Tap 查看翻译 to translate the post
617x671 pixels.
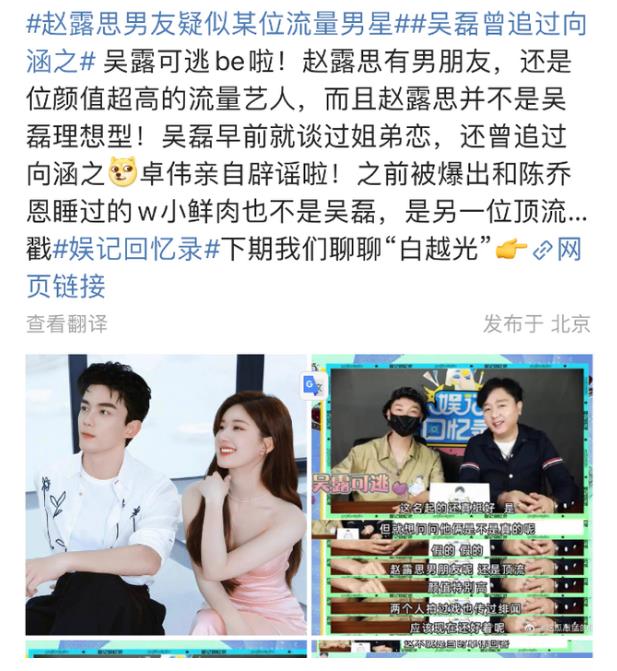tap(66, 323)
